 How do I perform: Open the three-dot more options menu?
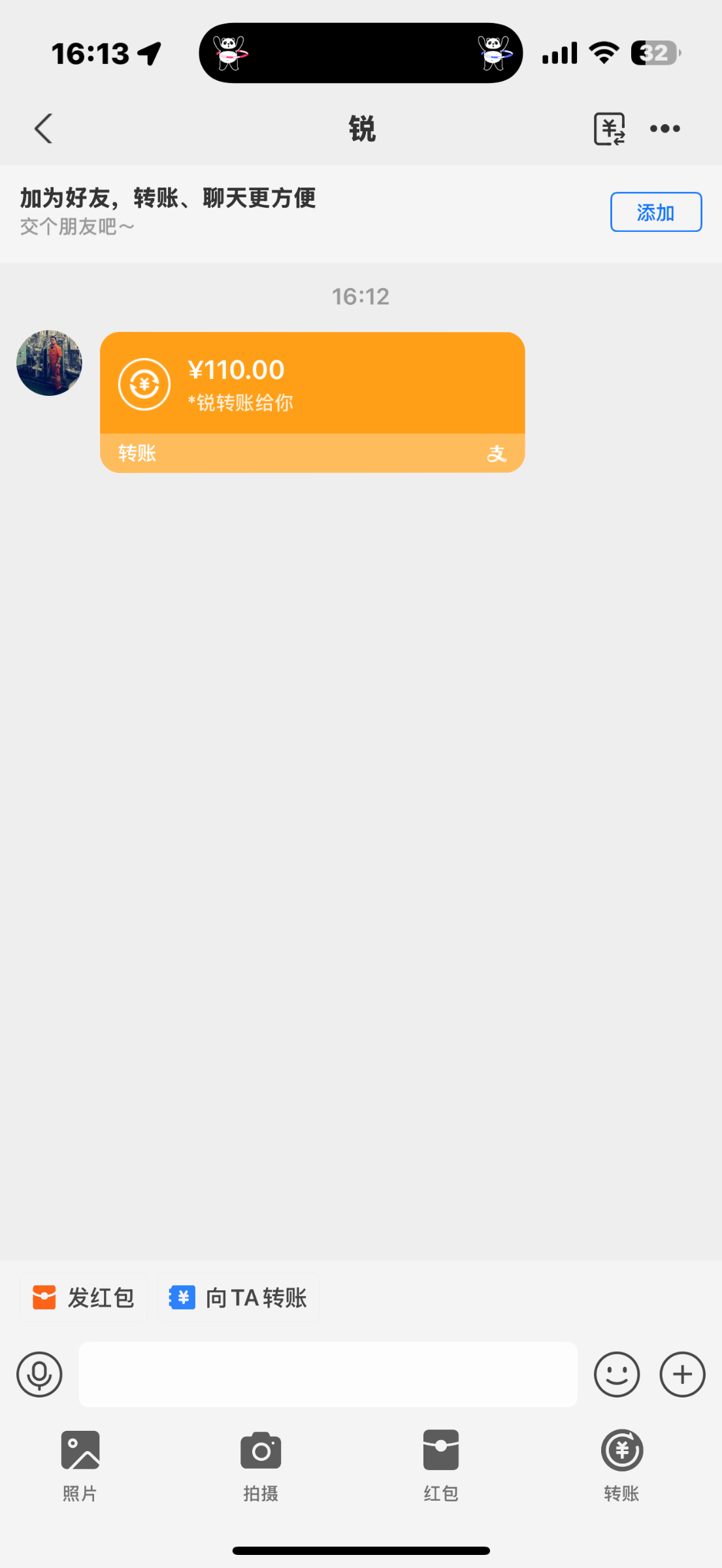click(665, 129)
